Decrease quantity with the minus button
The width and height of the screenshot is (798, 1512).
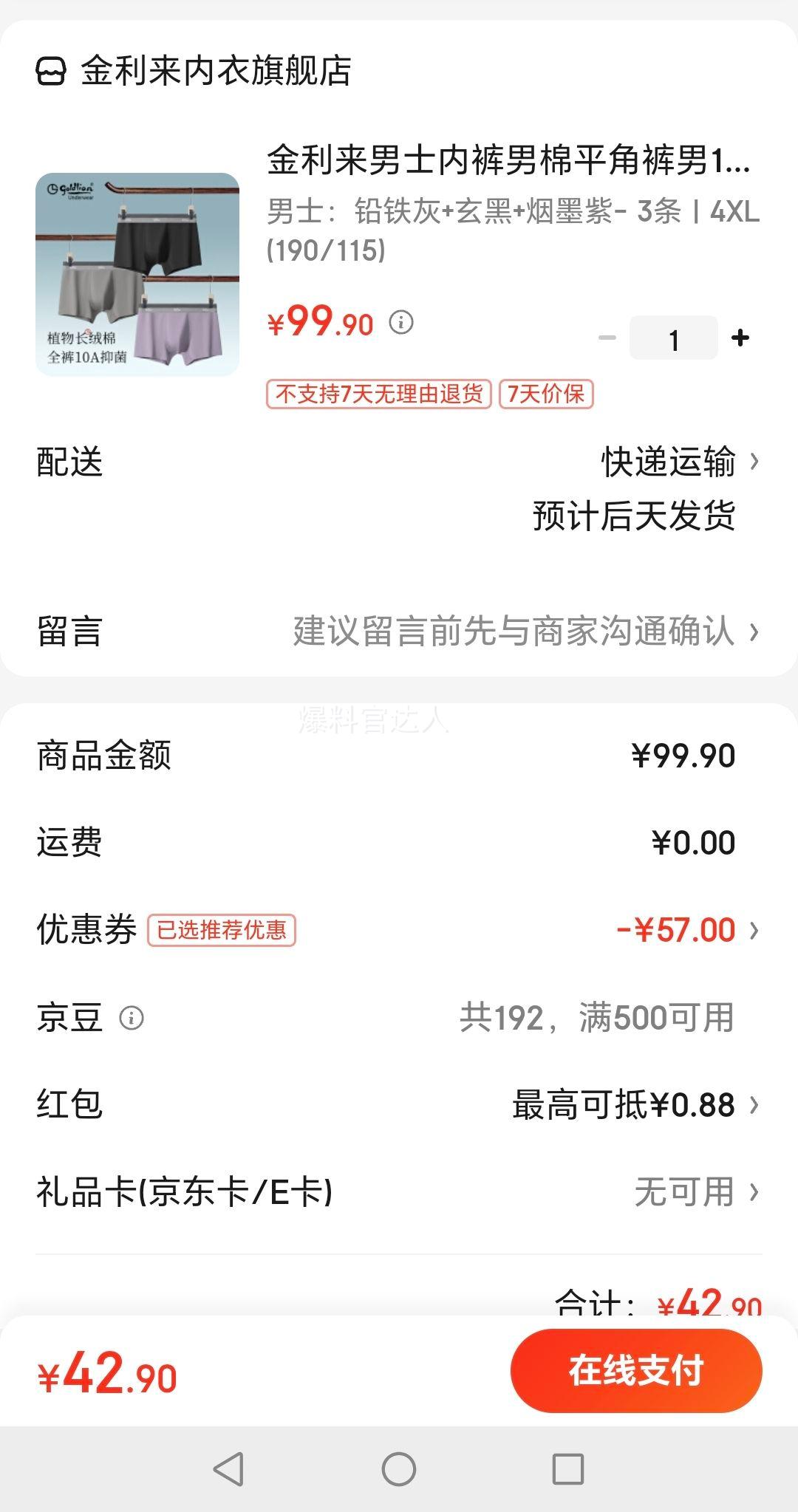pyautogui.click(x=607, y=338)
